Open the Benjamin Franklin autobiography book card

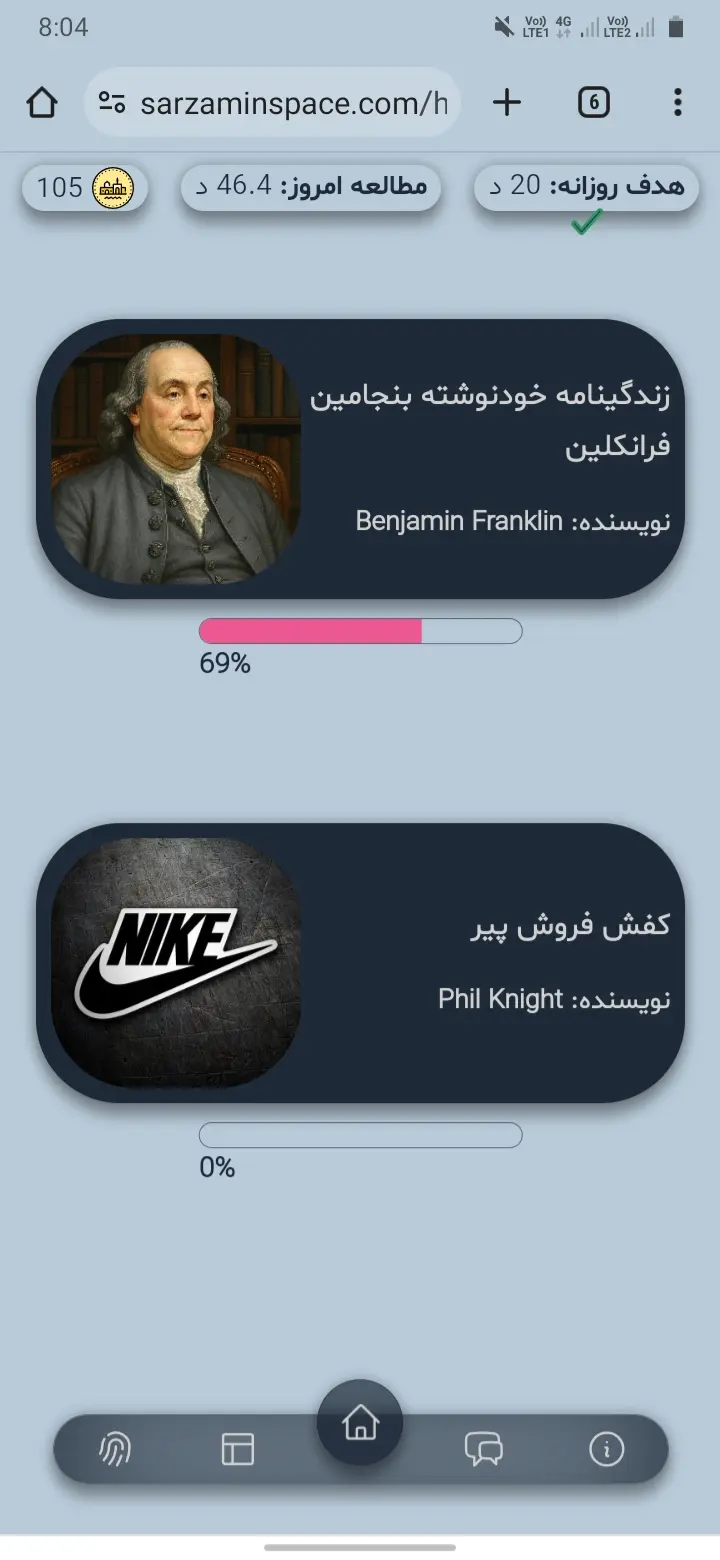tap(360, 459)
